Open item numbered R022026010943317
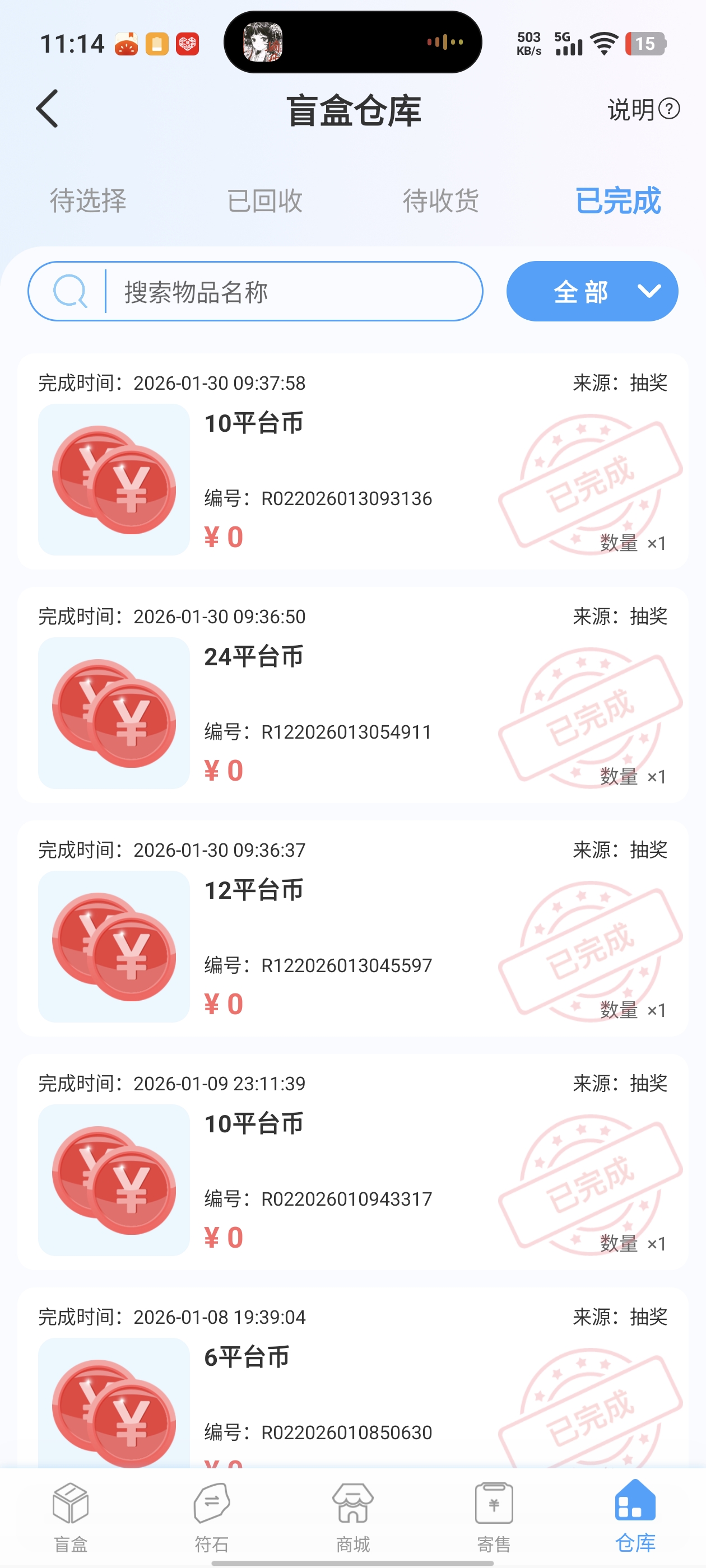Image resolution: width=706 pixels, height=1568 pixels. [352, 1163]
